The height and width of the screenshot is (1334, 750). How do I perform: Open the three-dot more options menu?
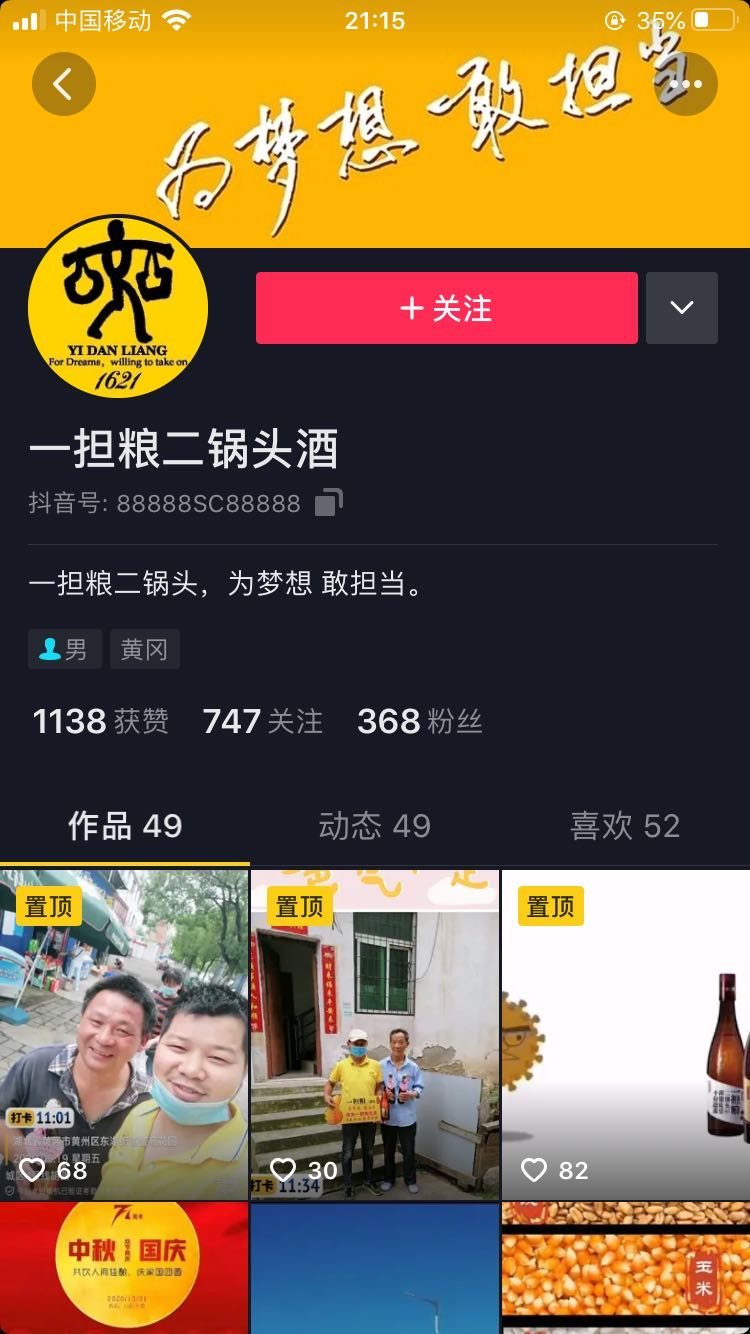point(686,84)
